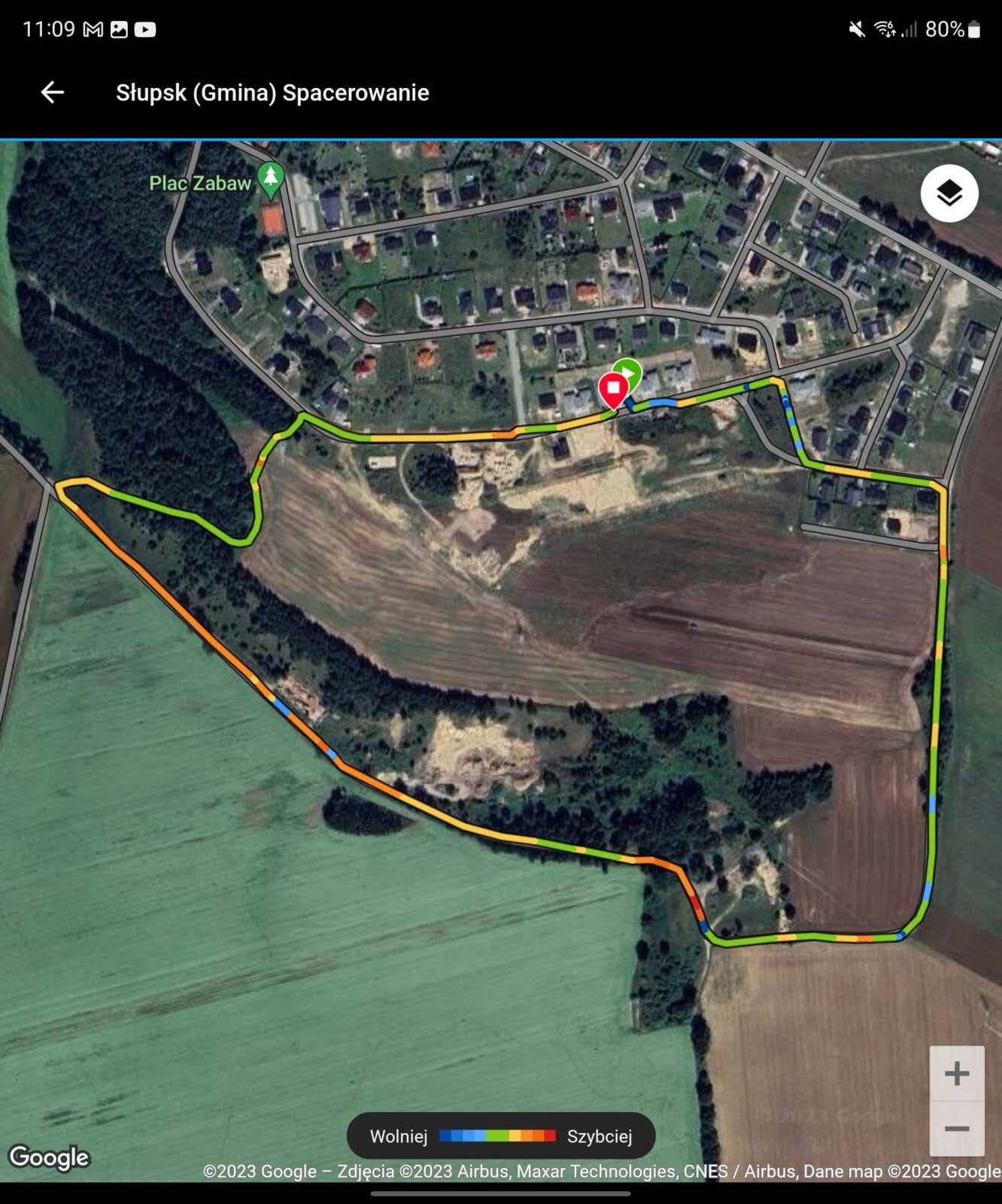This screenshot has width=1002, height=1204.
Task: Go back using the arrow icon
Action: pos(52,93)
